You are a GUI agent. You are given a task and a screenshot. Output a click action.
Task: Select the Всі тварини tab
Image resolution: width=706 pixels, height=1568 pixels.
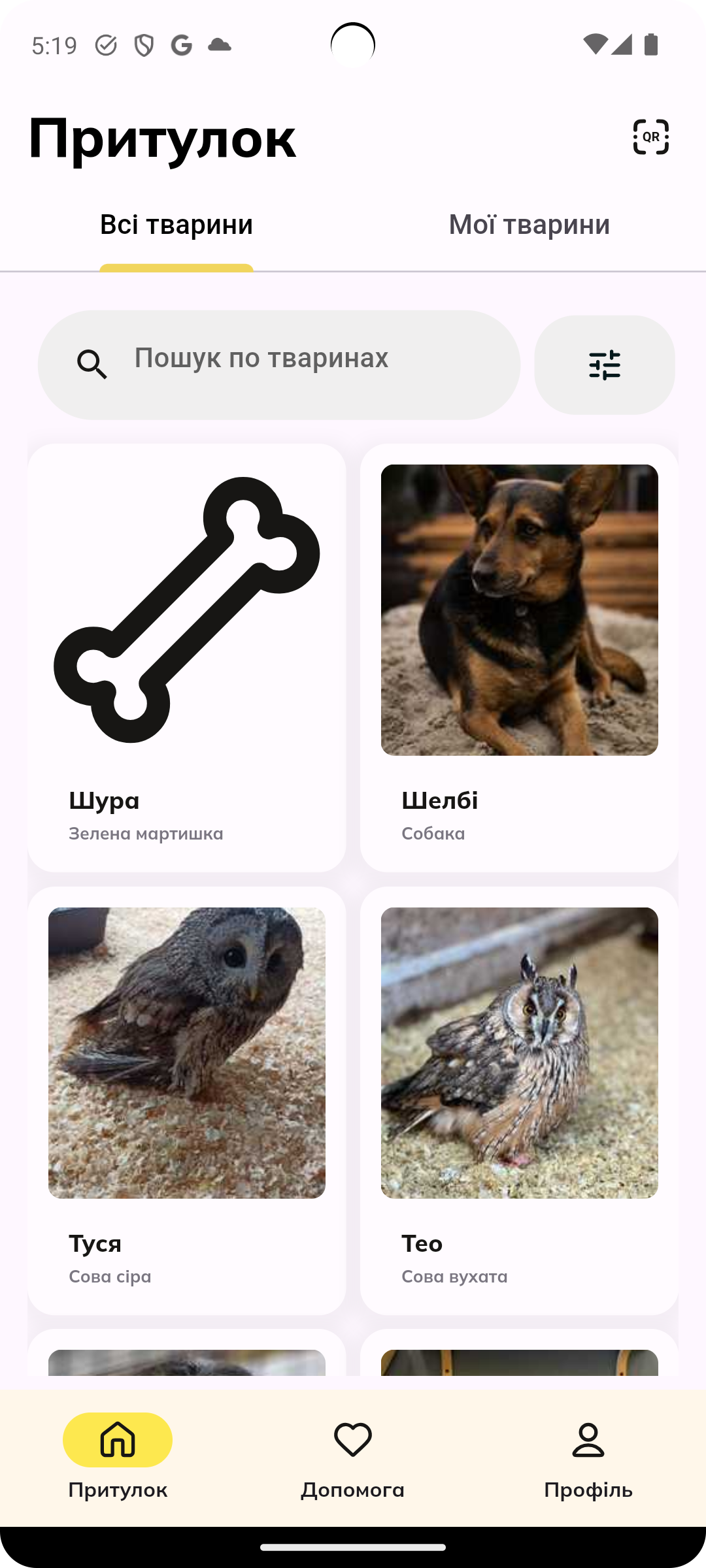tap(176, 225)
